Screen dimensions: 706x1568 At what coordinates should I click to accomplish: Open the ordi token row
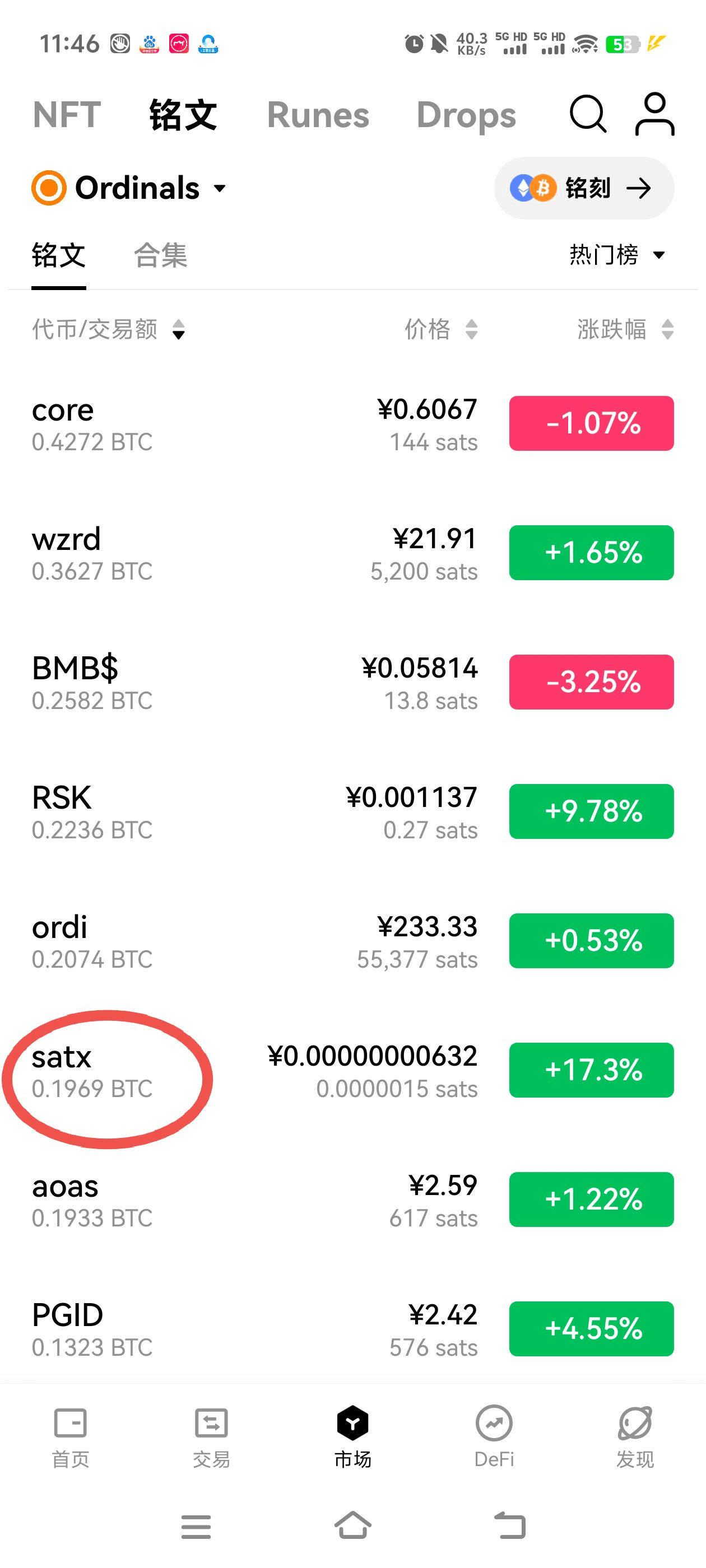pos(352,941)
